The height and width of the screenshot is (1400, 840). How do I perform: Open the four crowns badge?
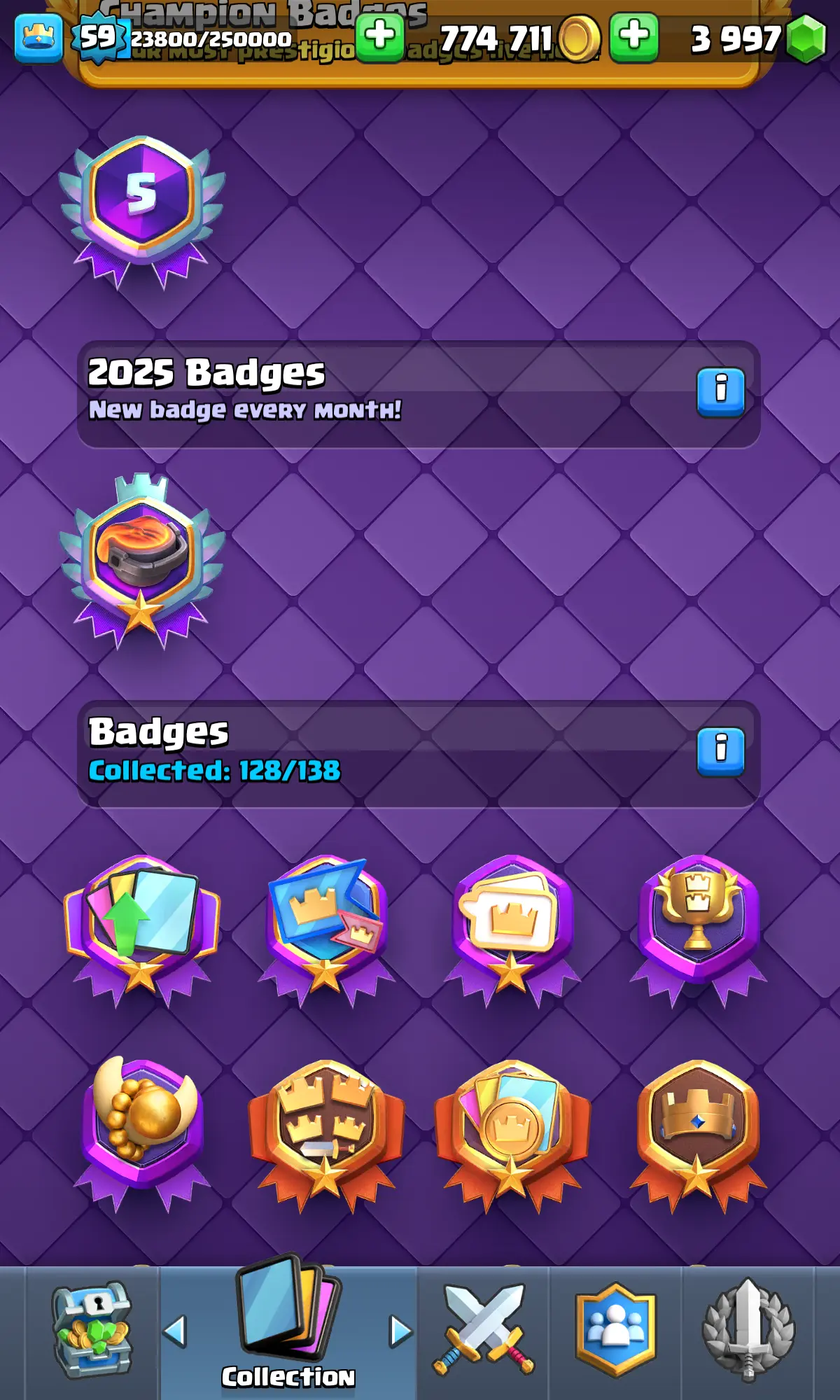click(326, 1130)
